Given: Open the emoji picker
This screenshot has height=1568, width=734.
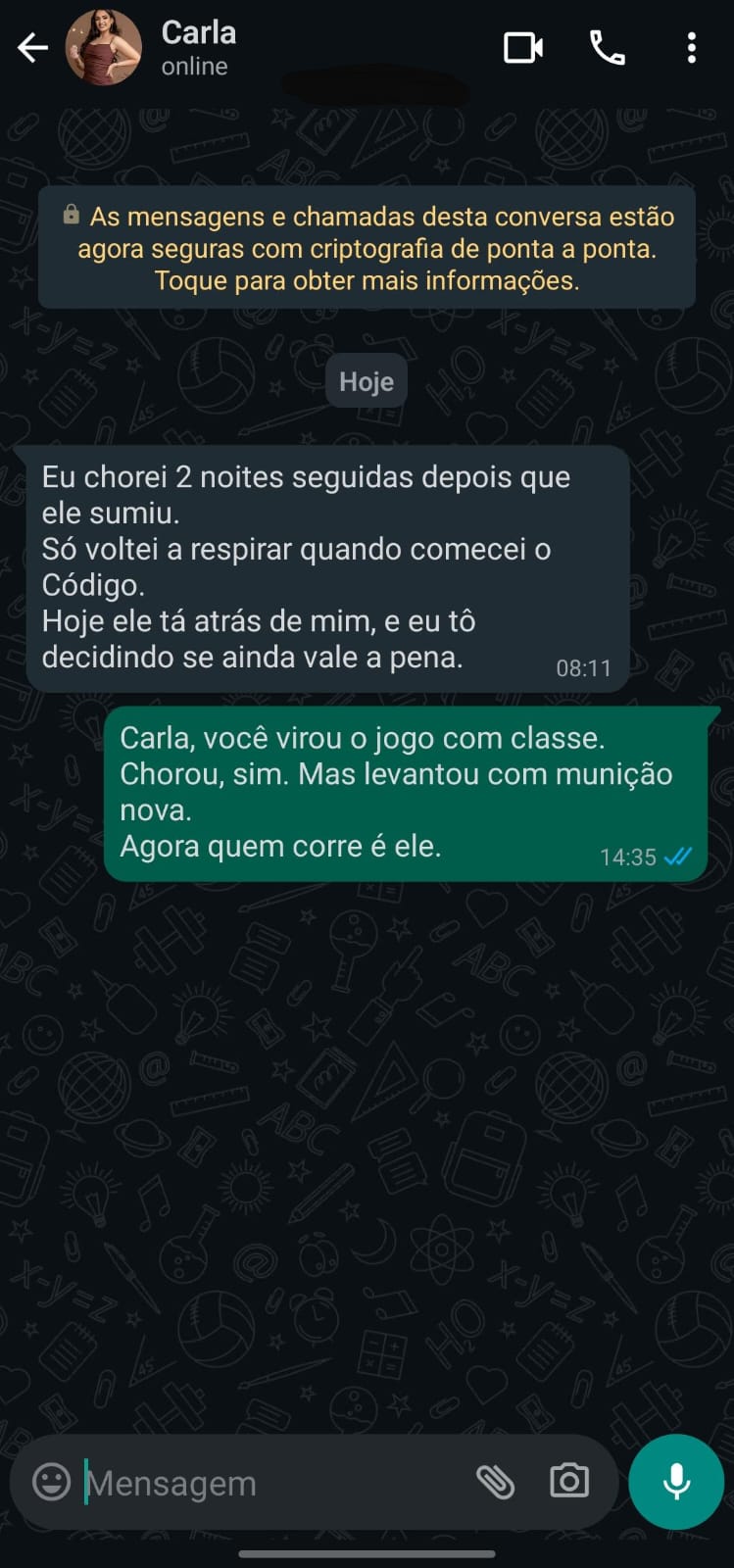Looking at the screenshot, I should pos(52,1482).
